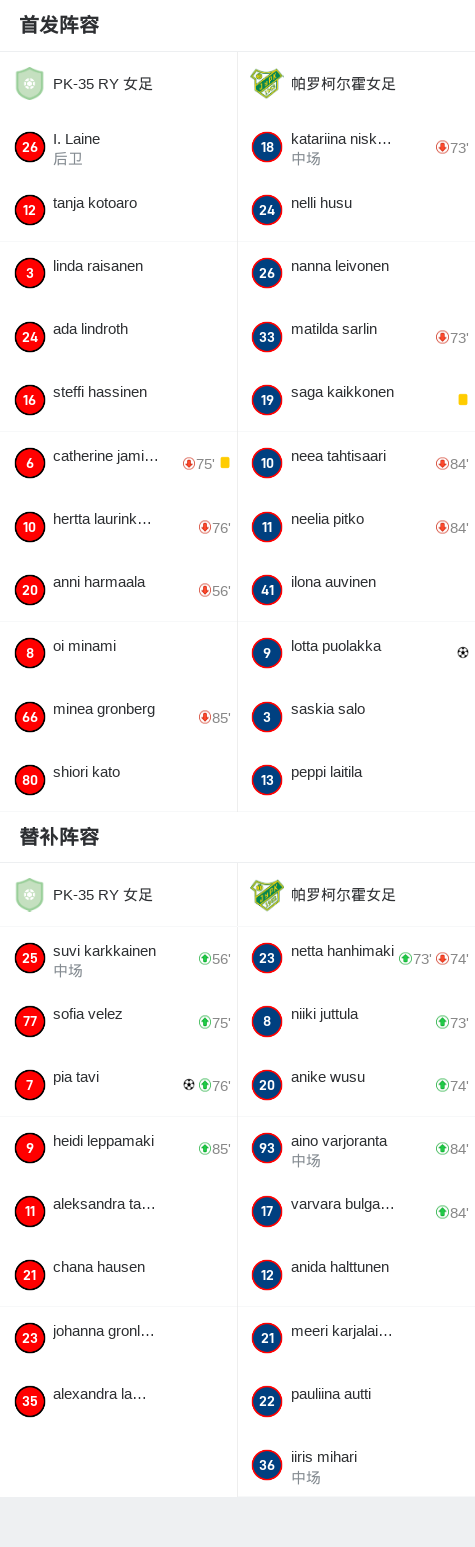Open substitute netta hanhimaki
Image resolution: width=475 pixels, height=1547 pixels.
356,958
